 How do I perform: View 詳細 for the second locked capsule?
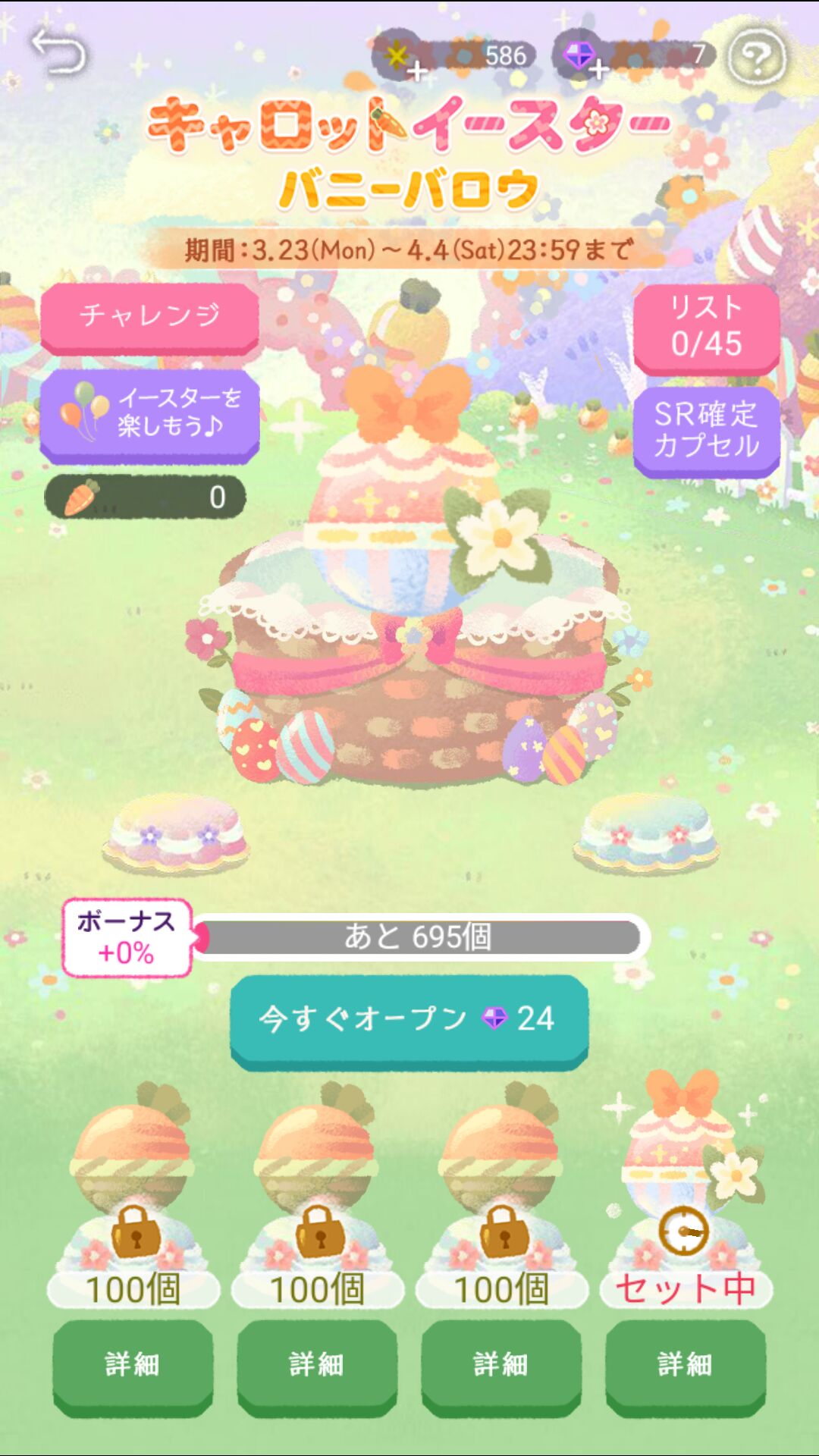[x=317, y=1365]
